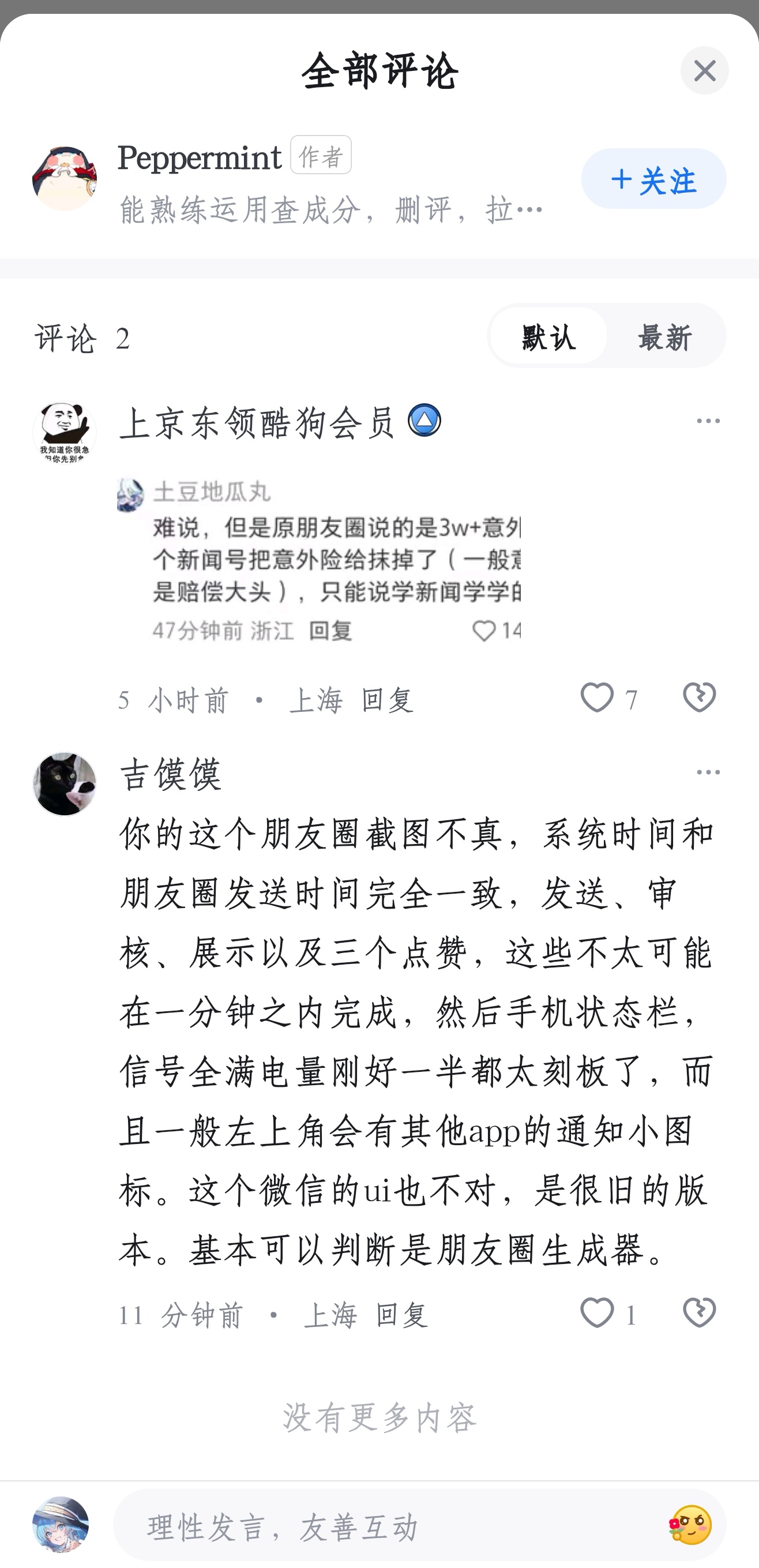Screen dimensions: 759x1568
Task: Close the 全部评论 comments panel
Action: click(704, 70)
